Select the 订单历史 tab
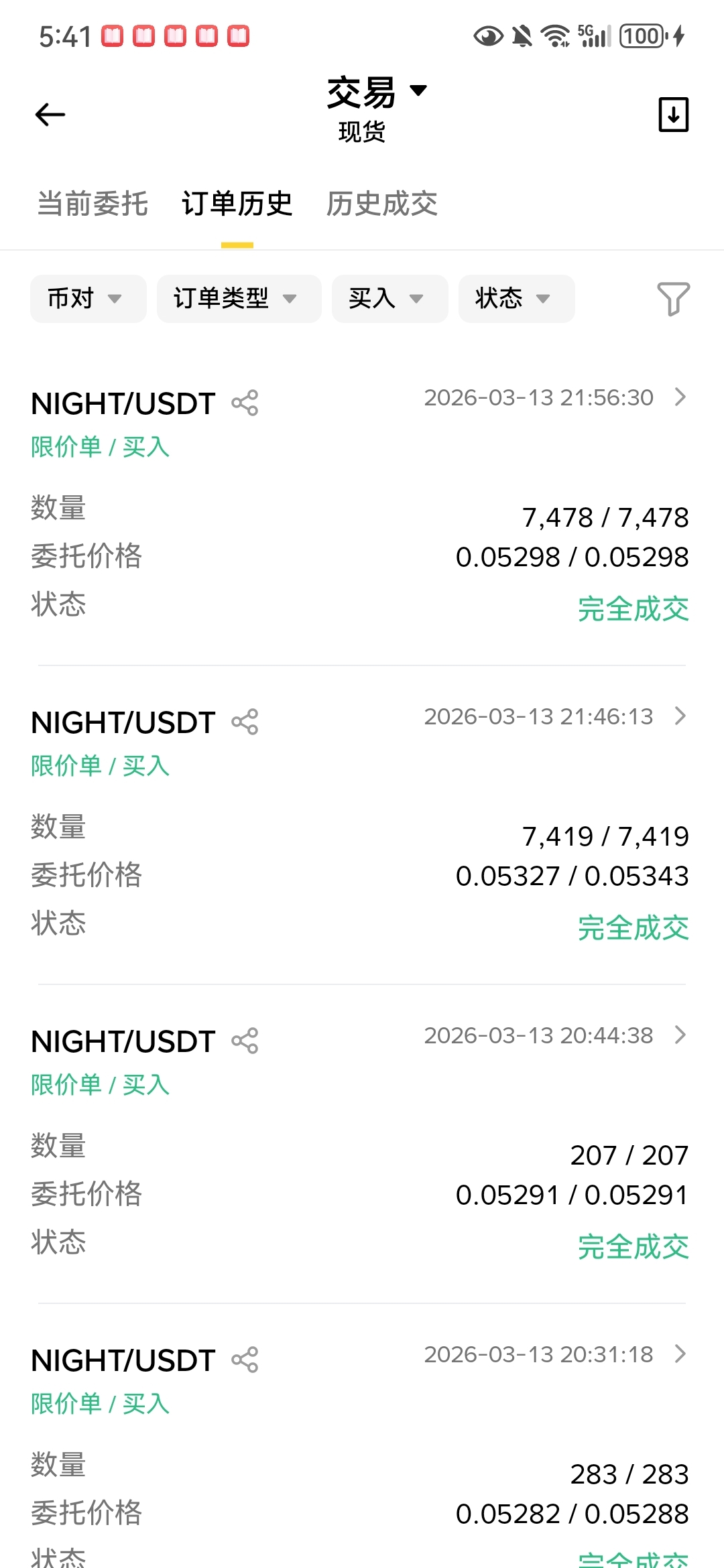The height and width of the screenshot is (1568, 724). (237, 204)
